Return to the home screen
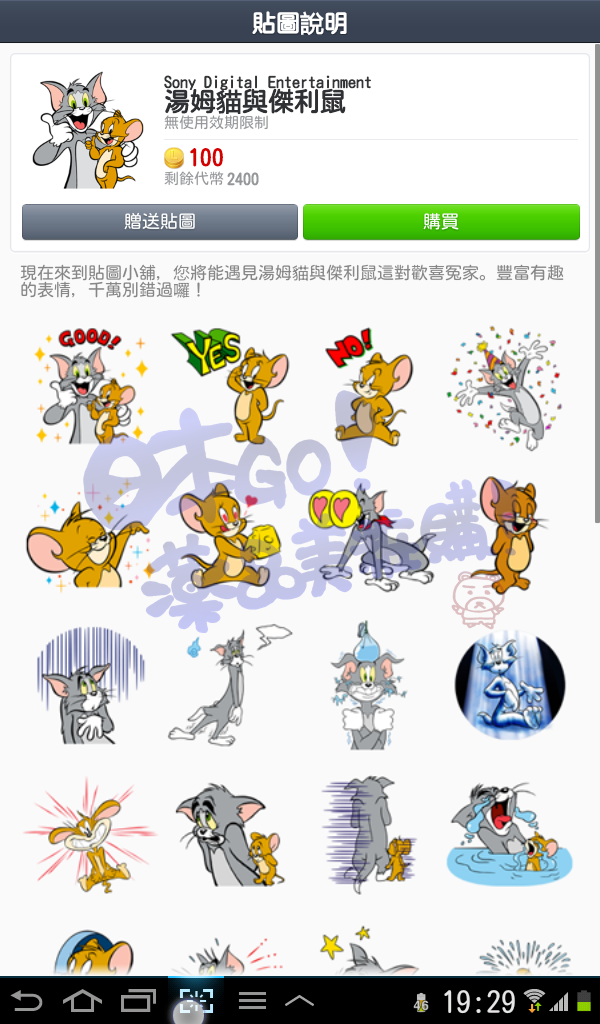Image resolution: width=600 pixels, height=1024 pixels. (x=82, y=1000)
